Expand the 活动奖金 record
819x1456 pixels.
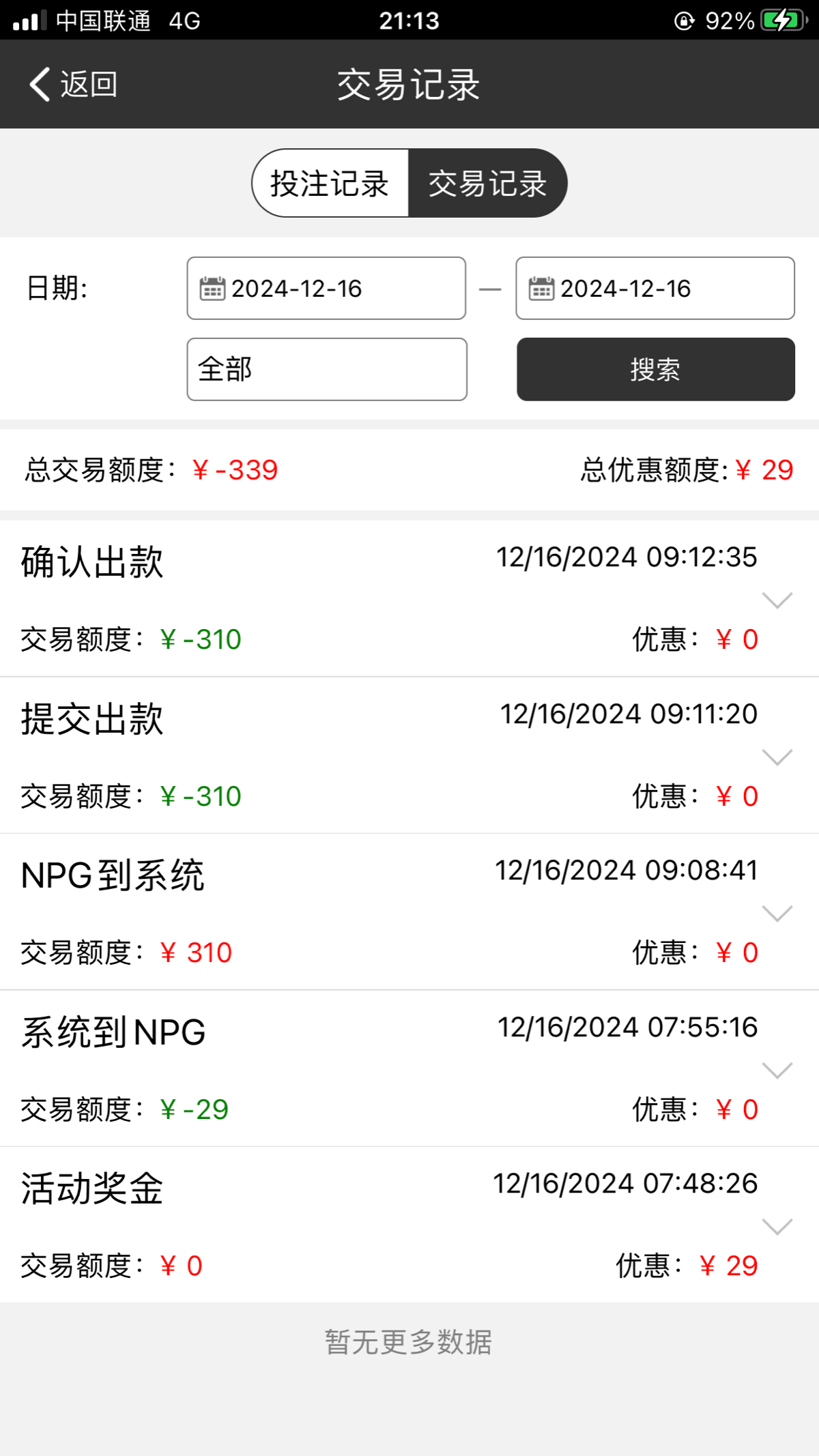click(x=777, y=1227)
